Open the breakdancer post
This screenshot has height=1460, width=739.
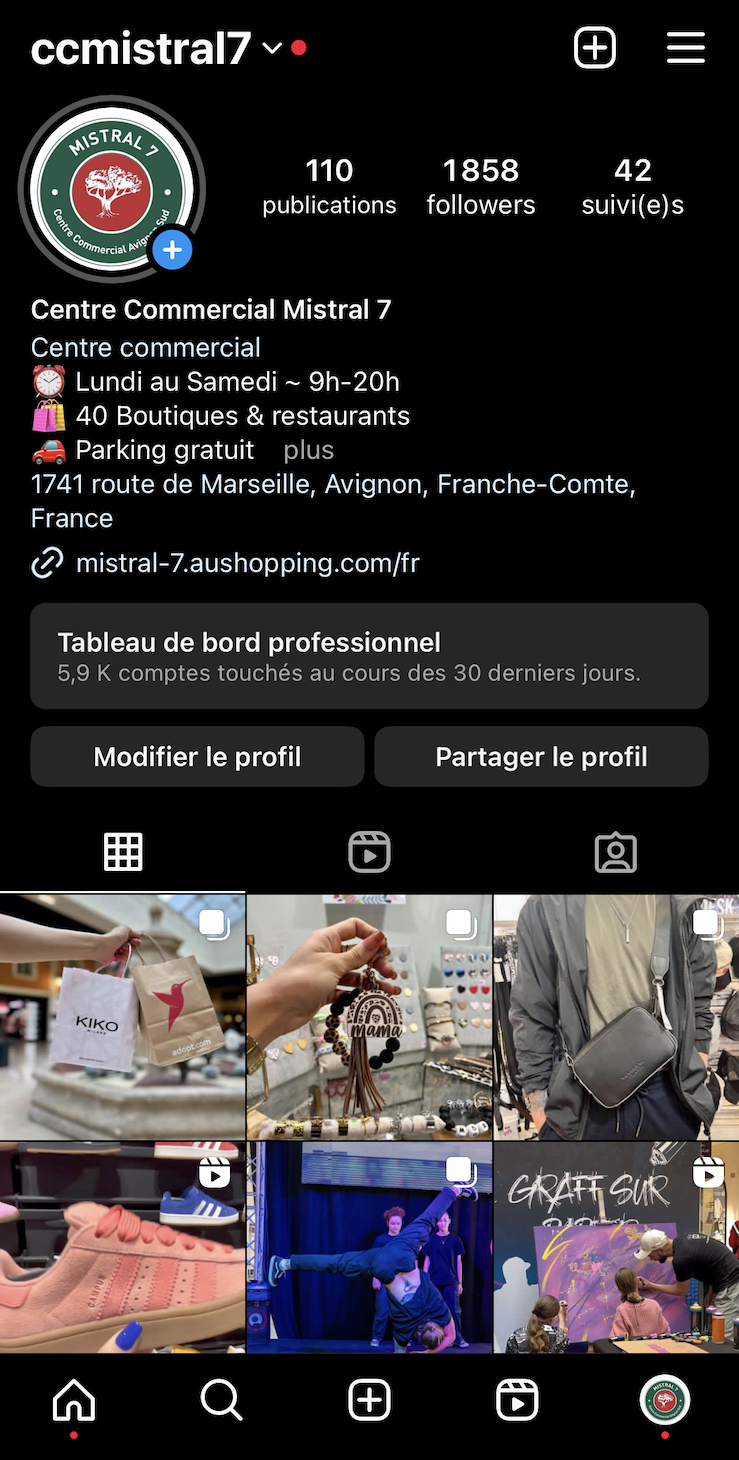click(x=369, y=1247)
